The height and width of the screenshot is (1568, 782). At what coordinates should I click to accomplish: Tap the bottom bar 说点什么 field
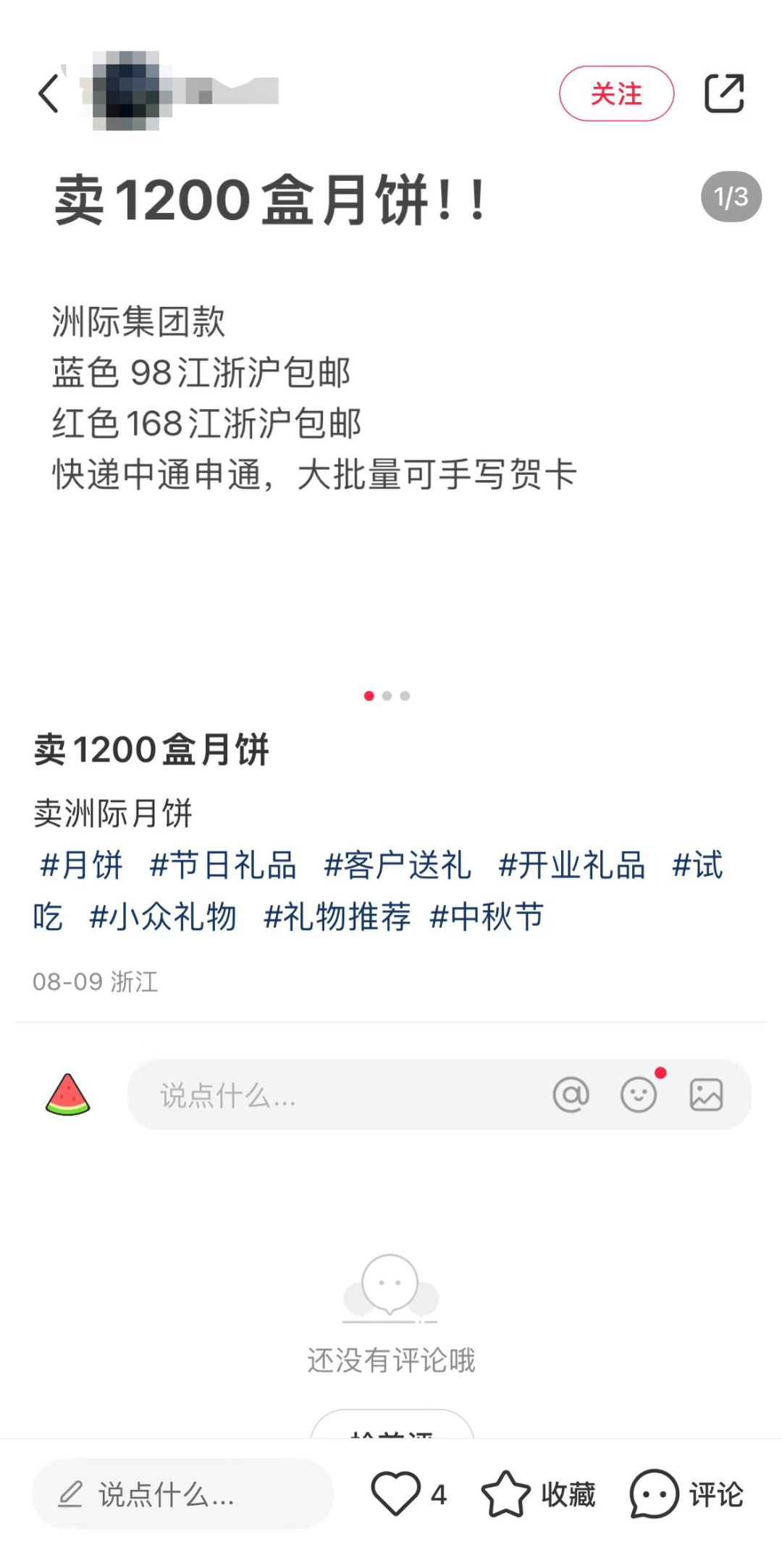click(x=182, y=1494)
